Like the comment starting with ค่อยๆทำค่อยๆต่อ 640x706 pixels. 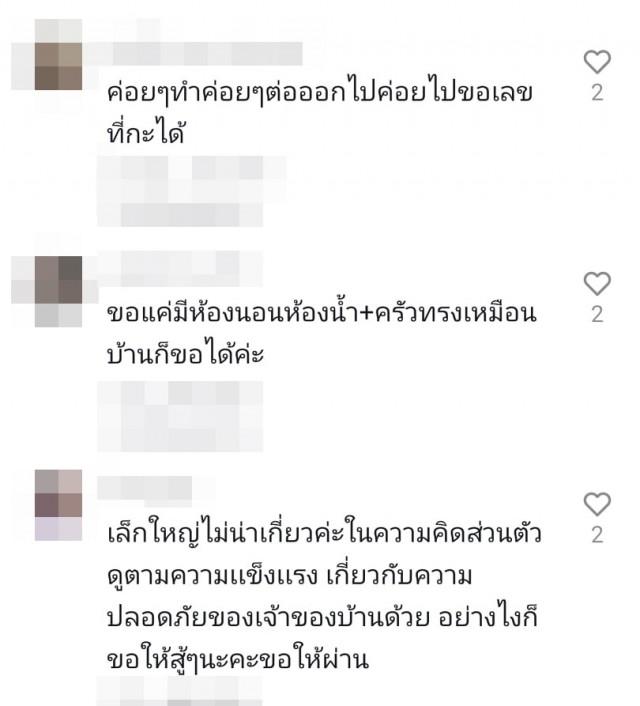(597, 63)
